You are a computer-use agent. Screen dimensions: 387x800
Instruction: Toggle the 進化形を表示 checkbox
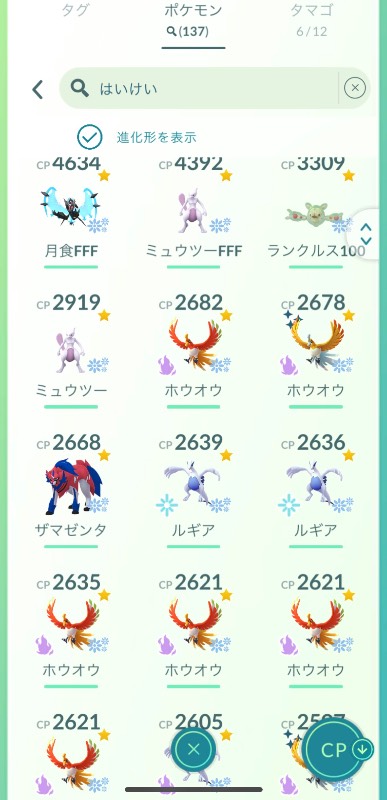tap(90, 137)
